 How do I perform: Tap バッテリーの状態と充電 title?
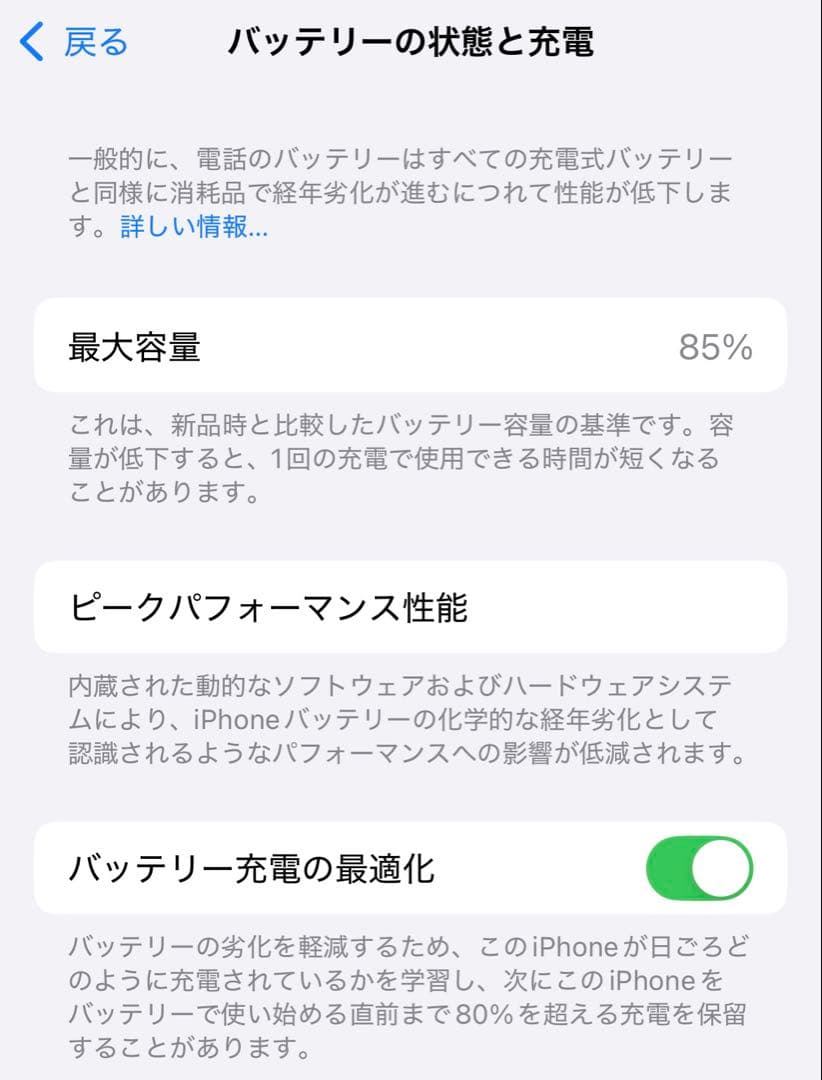coord(410,42)
